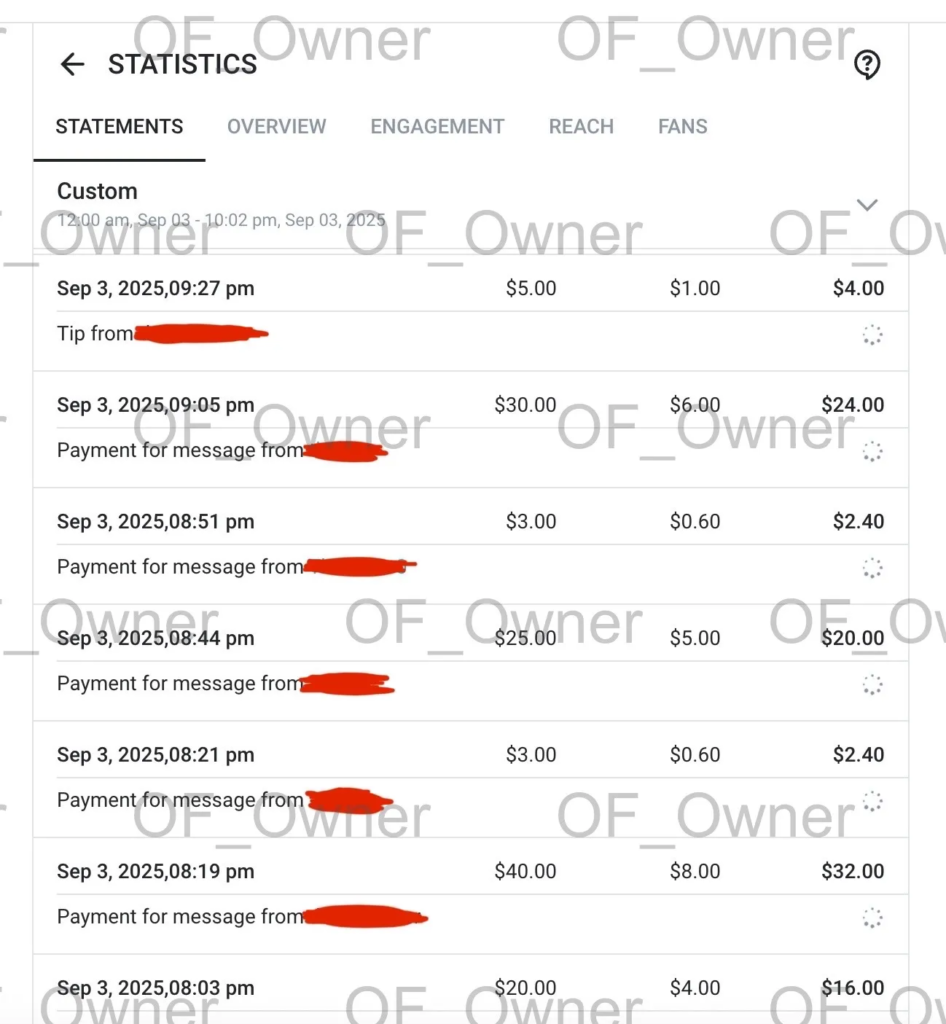946x1024 pixels.
Task: Switch to the Overview tab
Action: tap(276, 127)
